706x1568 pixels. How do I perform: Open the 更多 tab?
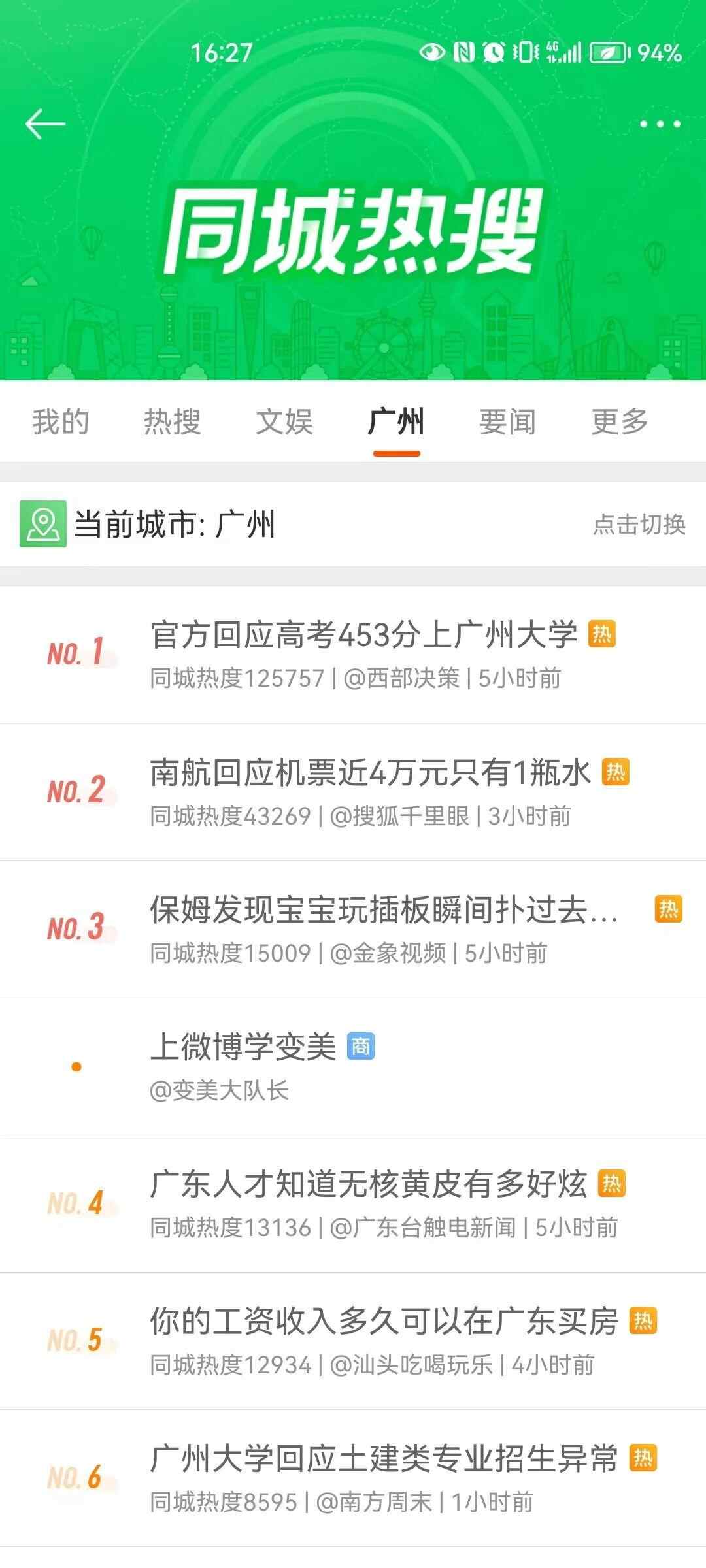click(x=620, y=421)
